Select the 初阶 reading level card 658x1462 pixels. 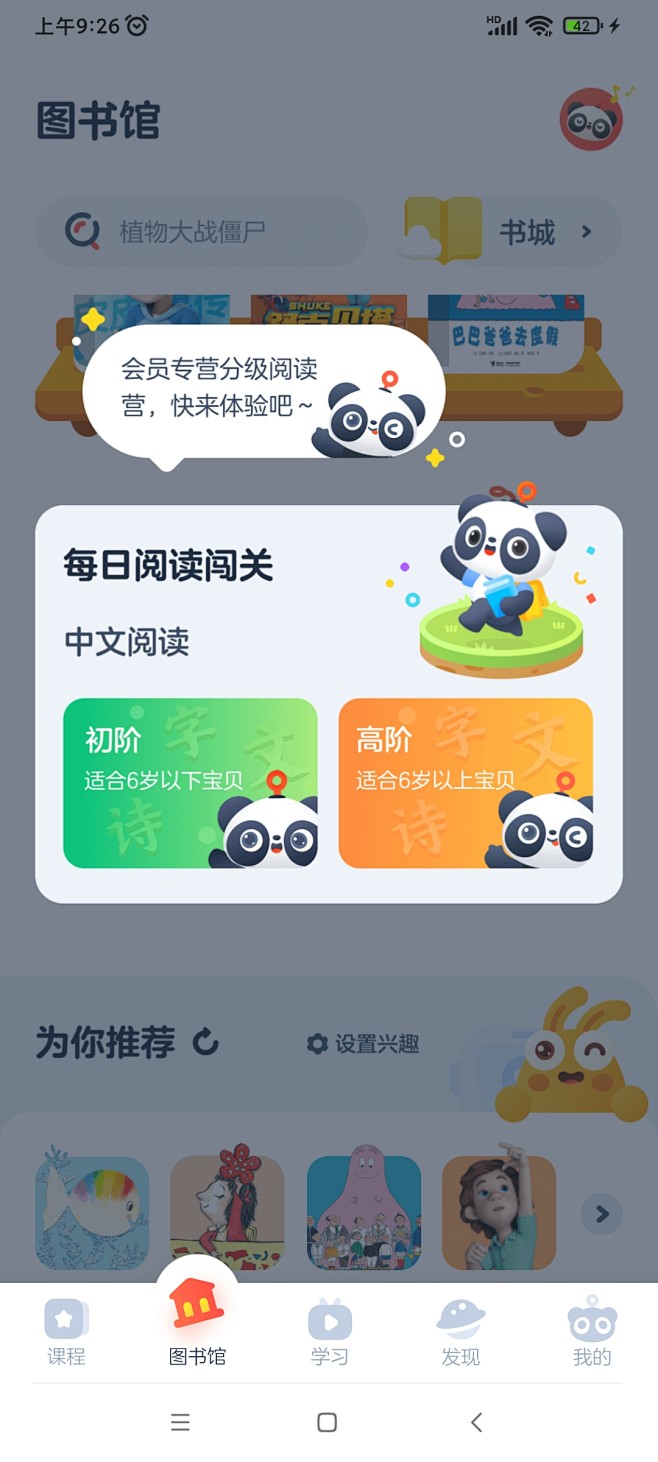point(190,783)
